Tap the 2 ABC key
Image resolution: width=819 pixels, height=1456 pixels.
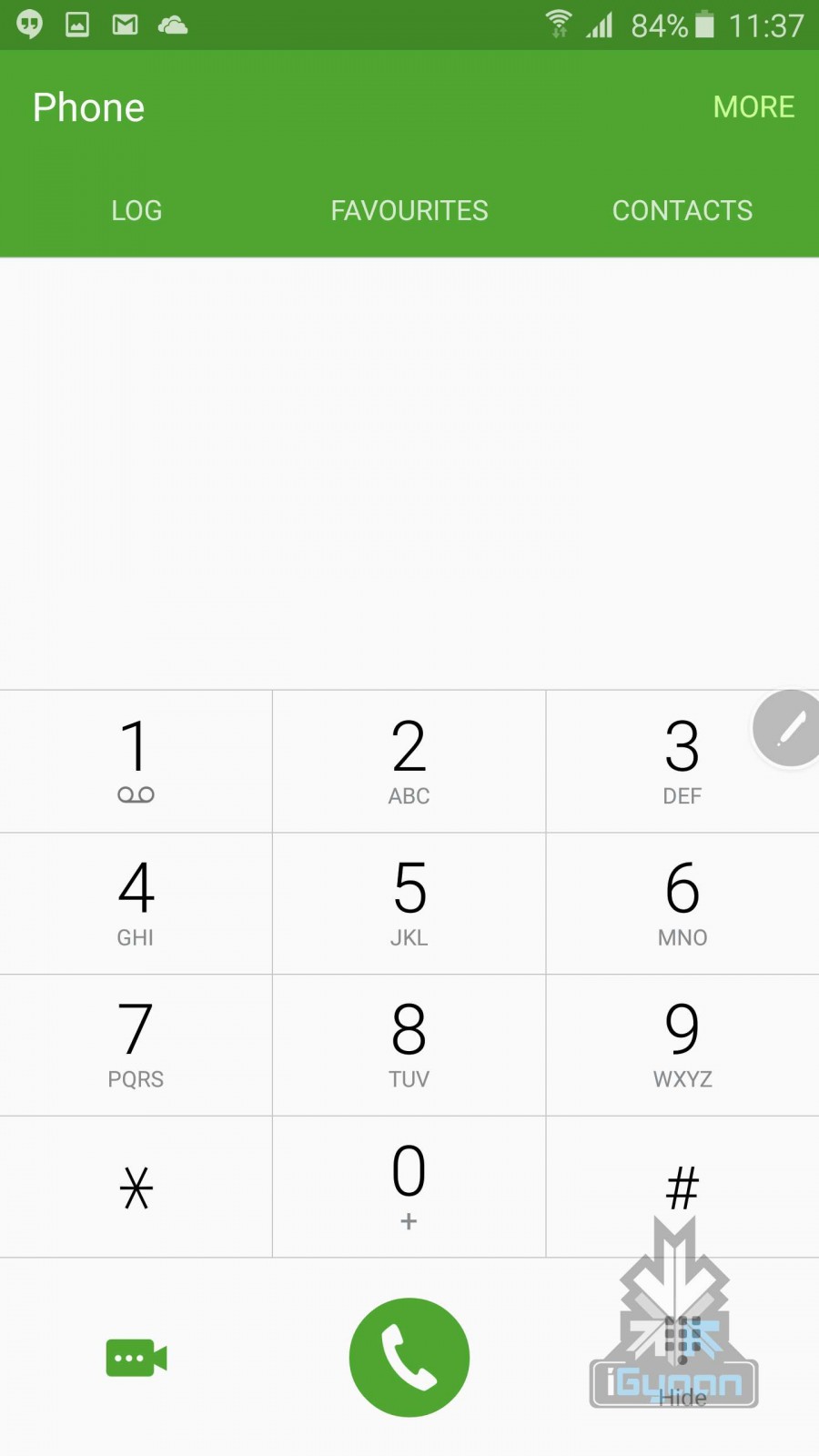[x=409, y=762]
